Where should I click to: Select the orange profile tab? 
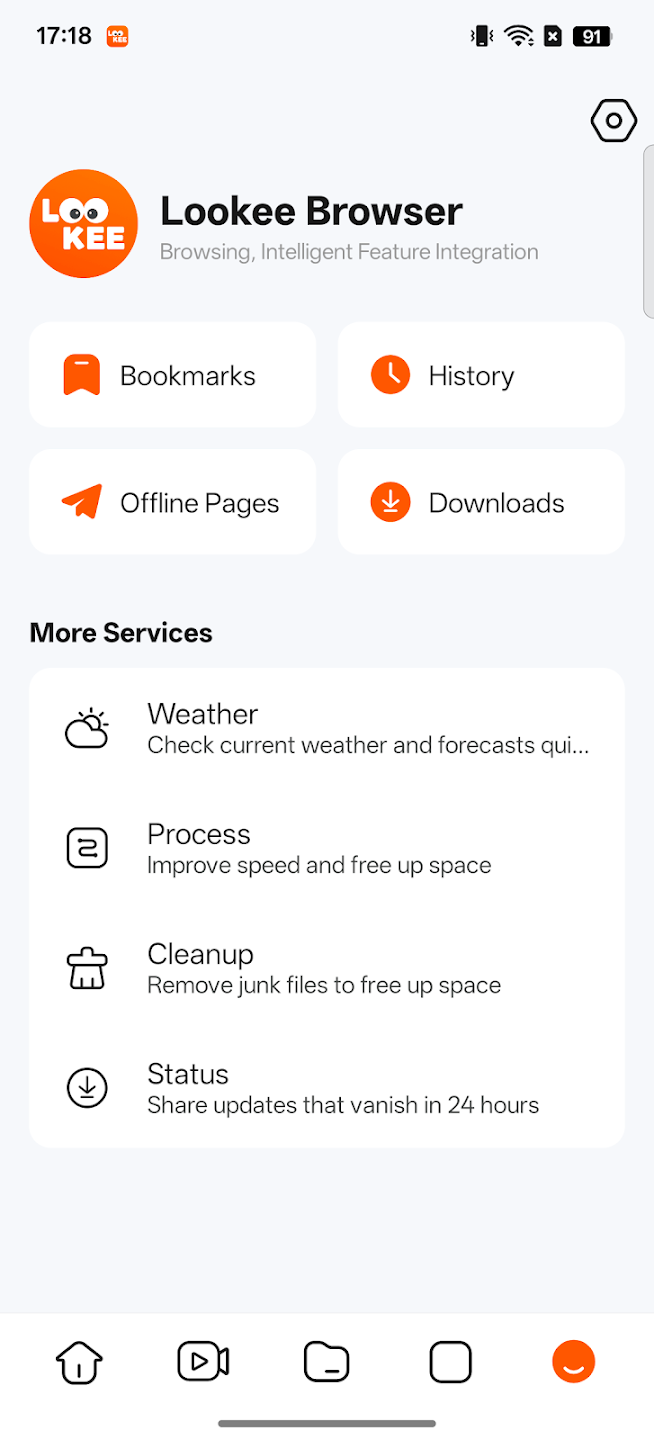click(x=574, y=1361)
